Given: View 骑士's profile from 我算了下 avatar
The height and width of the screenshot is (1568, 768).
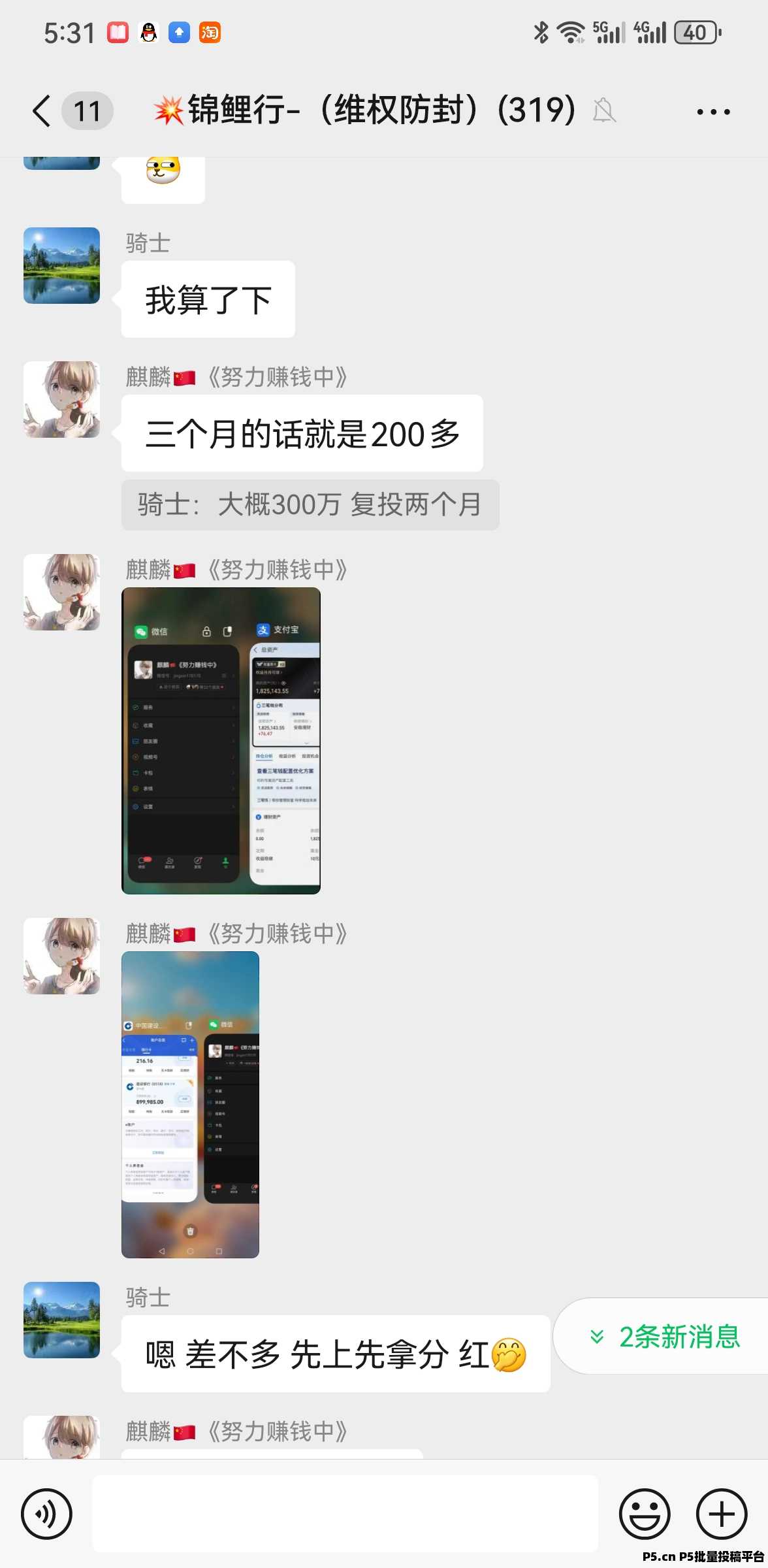Looking at the screenshot, I should 61,265.
